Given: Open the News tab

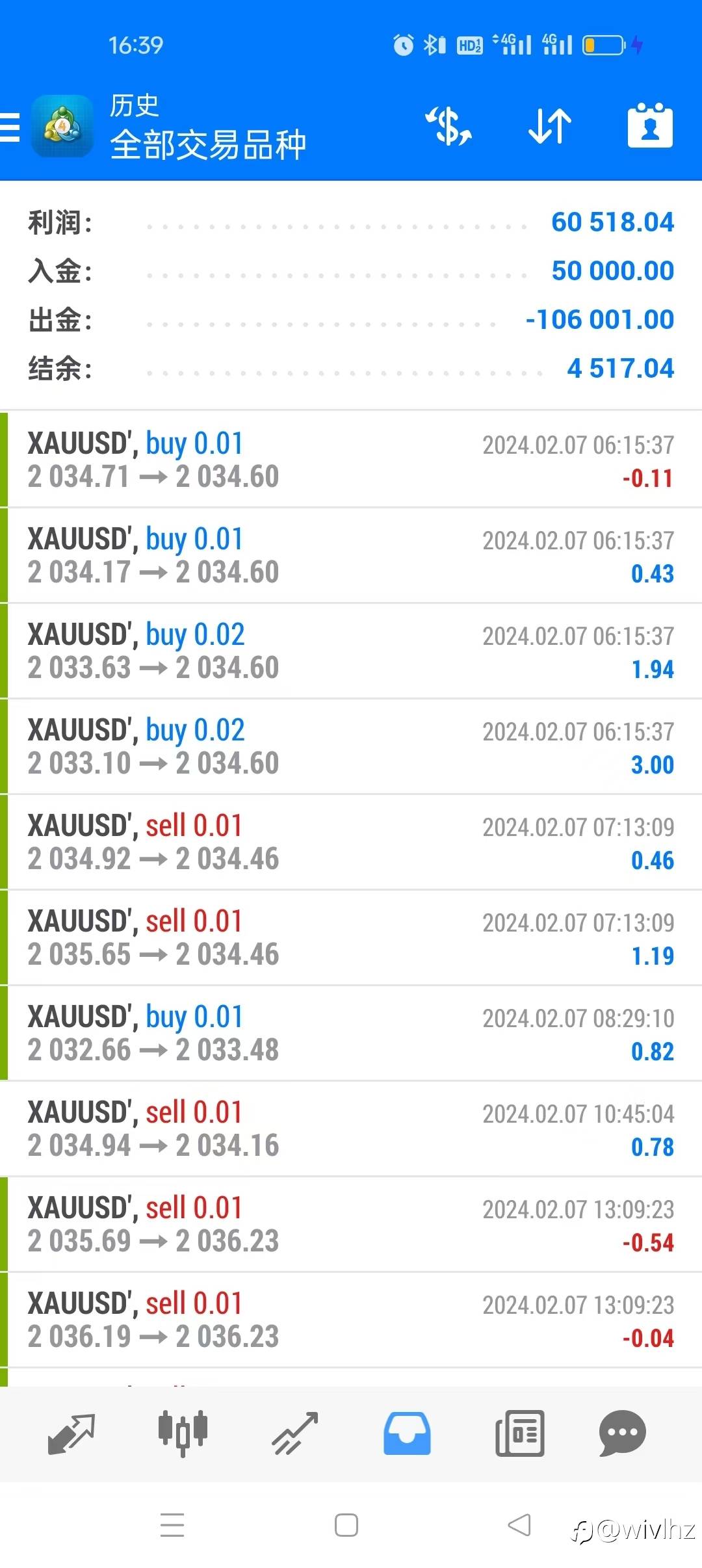Looking at the screenshot, I should click(519, 1433).
